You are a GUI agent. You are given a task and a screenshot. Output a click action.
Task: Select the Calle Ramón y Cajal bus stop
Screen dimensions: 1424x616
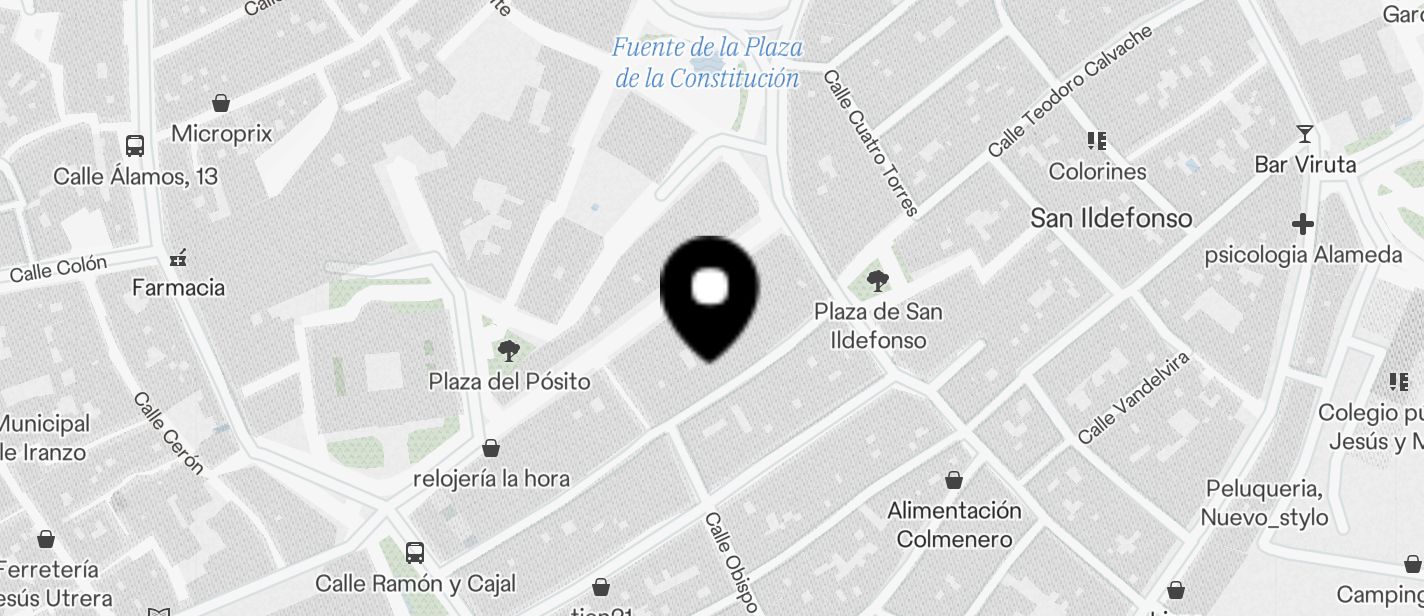[x=414, y=552]
